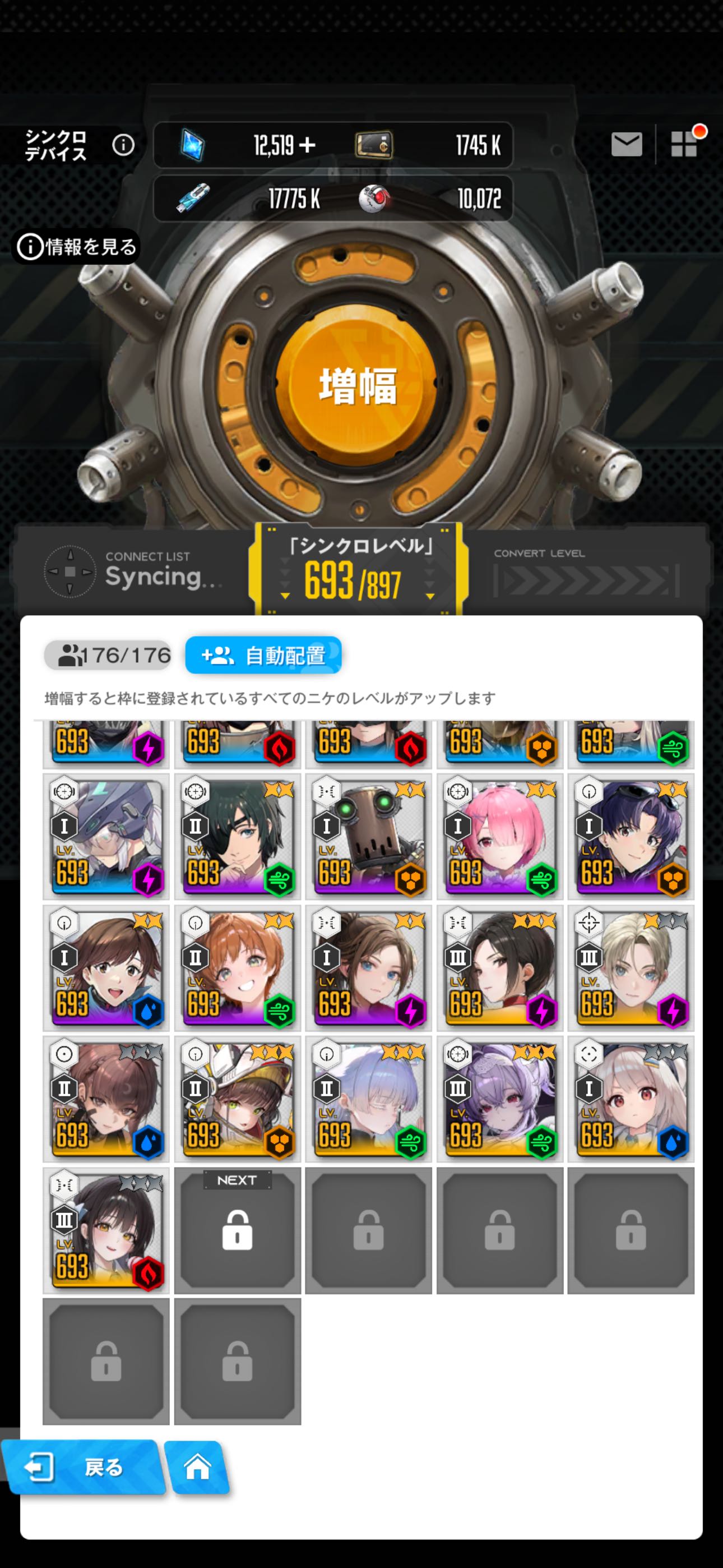
Task: Open the grid menu icon
Action: [683, 145]
